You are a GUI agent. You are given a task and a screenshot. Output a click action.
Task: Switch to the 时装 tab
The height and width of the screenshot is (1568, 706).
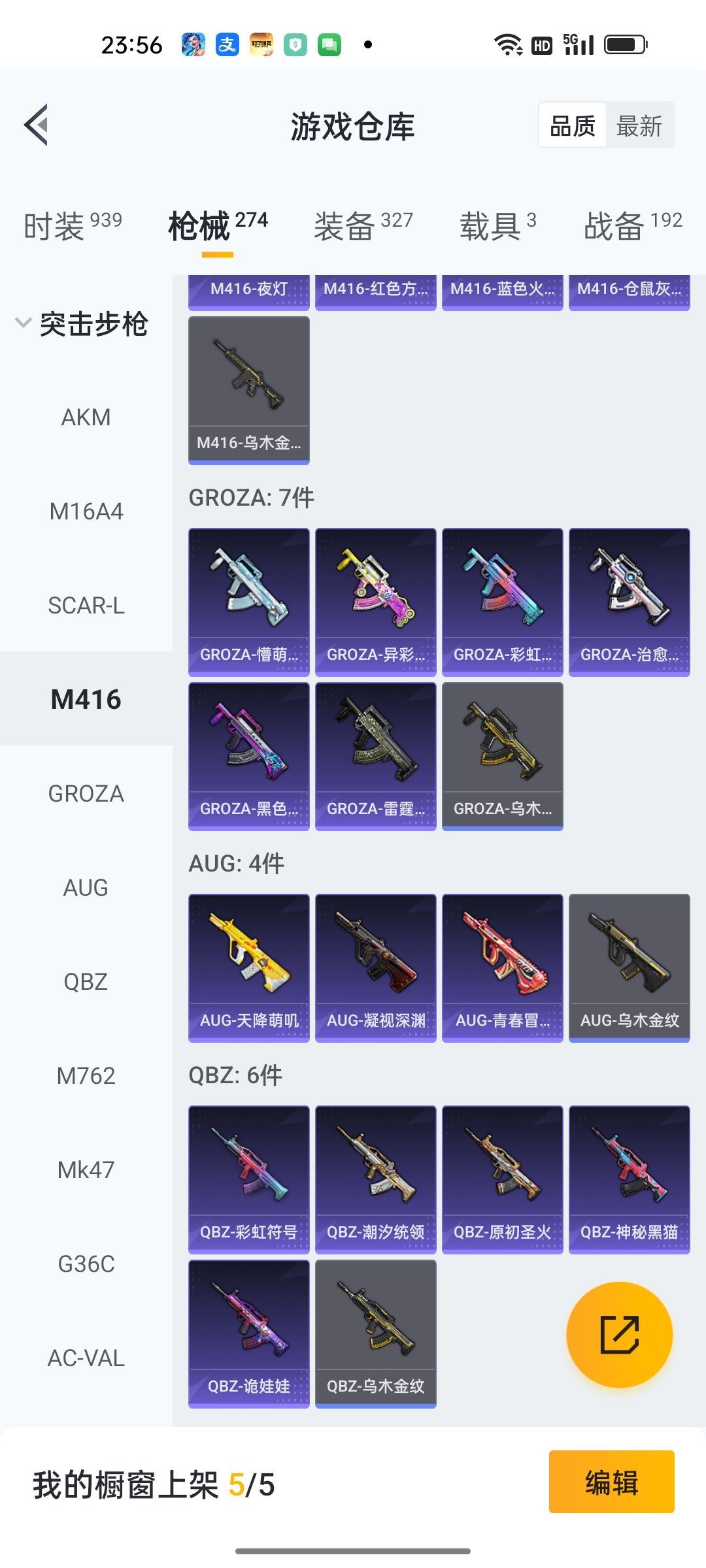coord(73,226)
